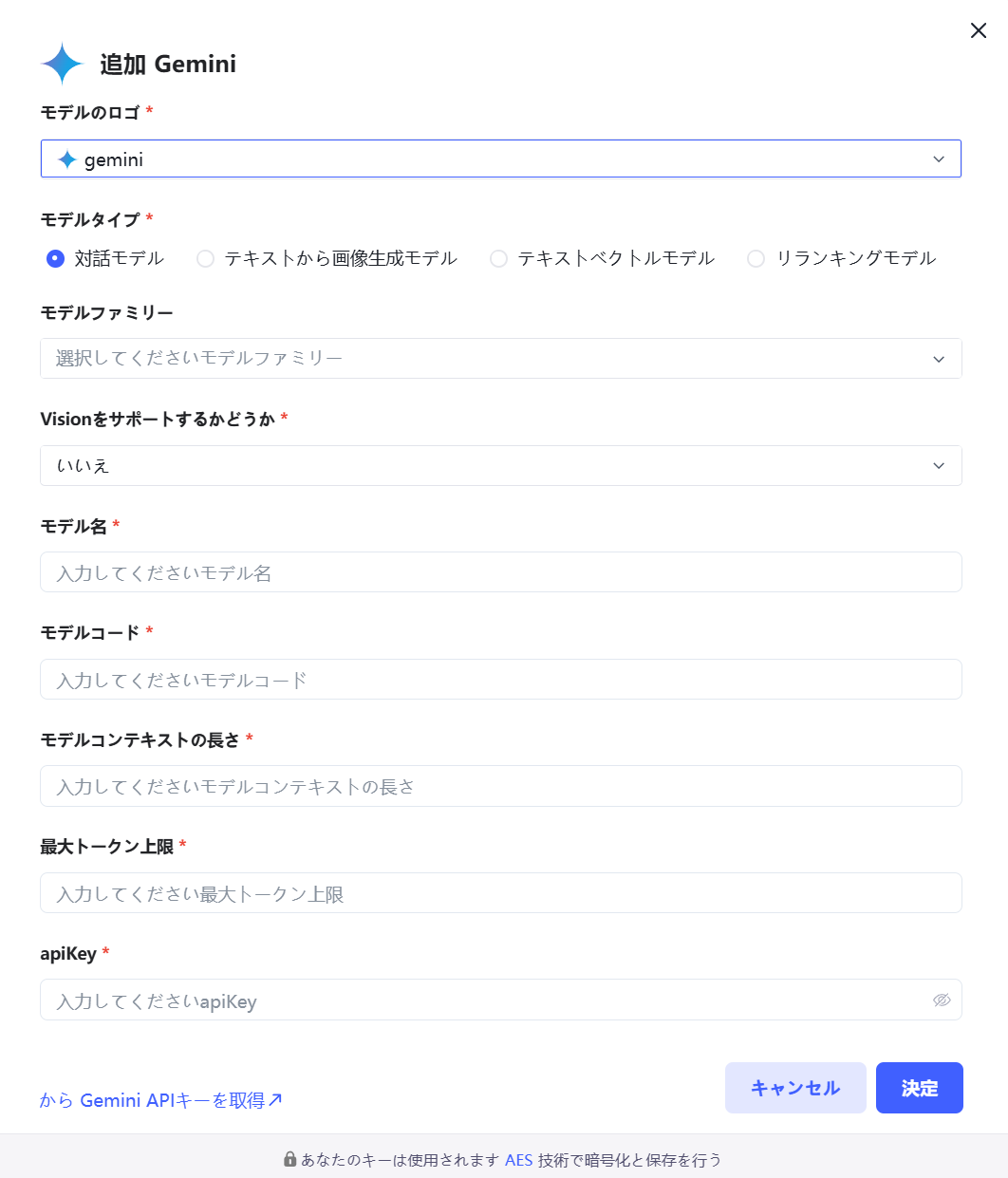
Task: Select the テキストベクトルモデル radio option
Action: (x=498, y=258)
